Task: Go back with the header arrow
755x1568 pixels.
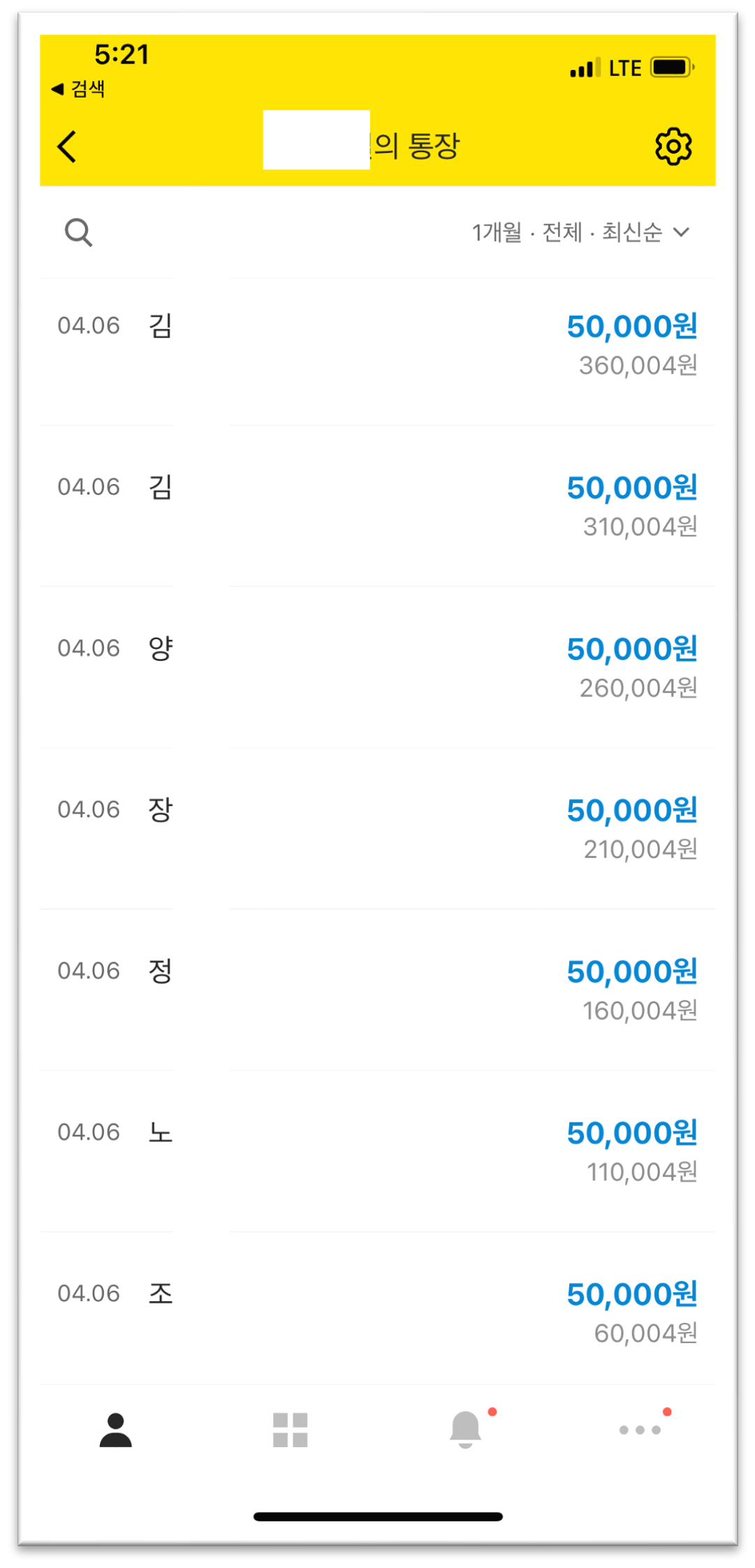Action: 67,147
